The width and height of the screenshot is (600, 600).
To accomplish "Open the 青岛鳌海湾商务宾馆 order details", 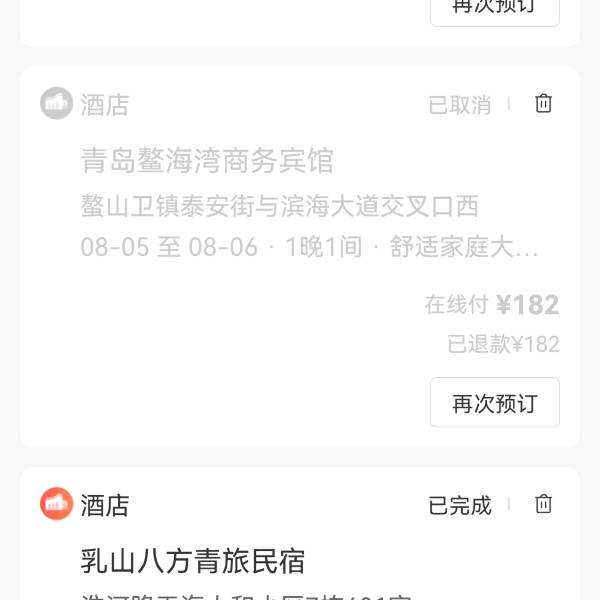I will (207, 161).
